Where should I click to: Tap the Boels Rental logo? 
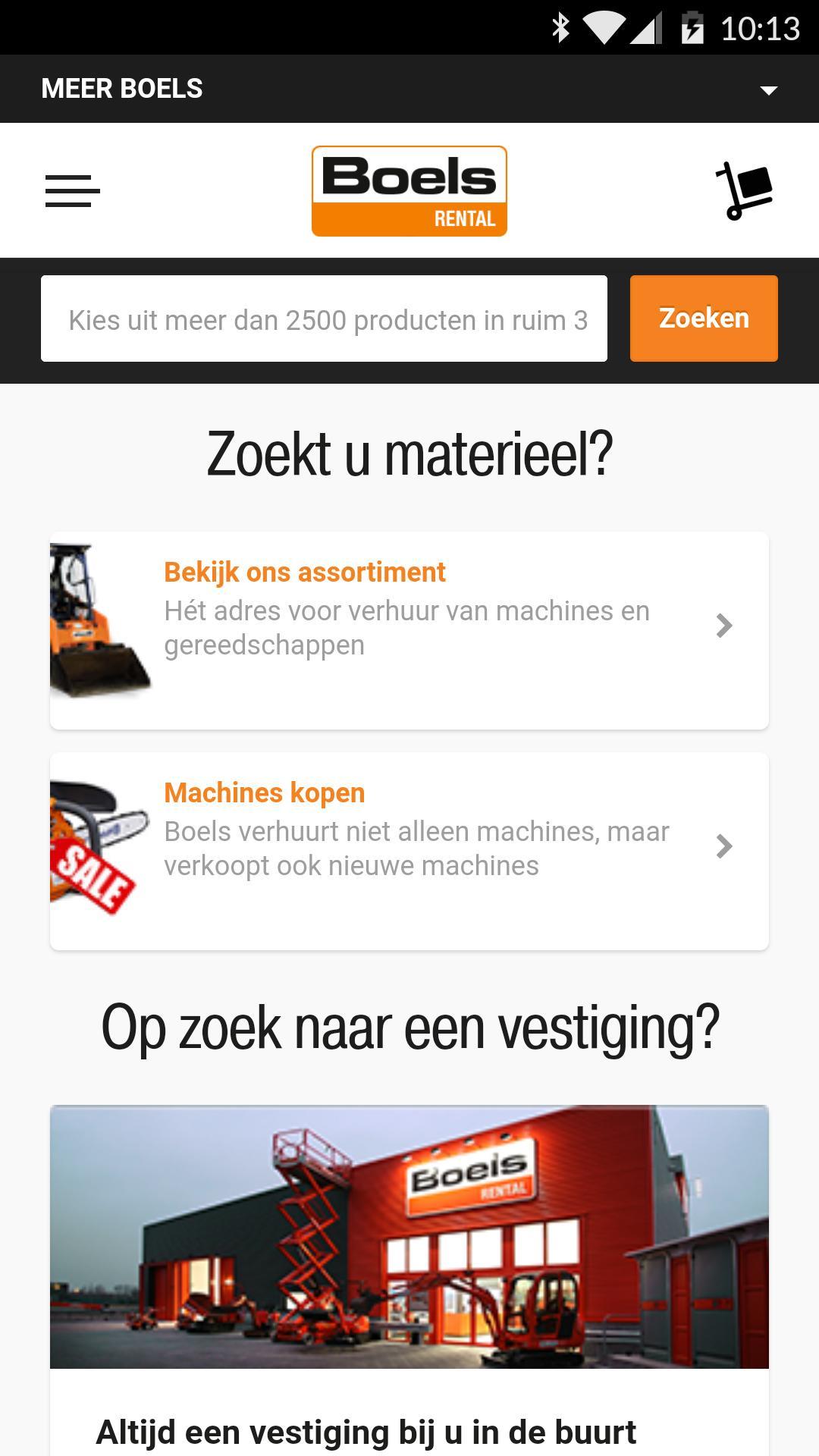[x=409, y=190]
